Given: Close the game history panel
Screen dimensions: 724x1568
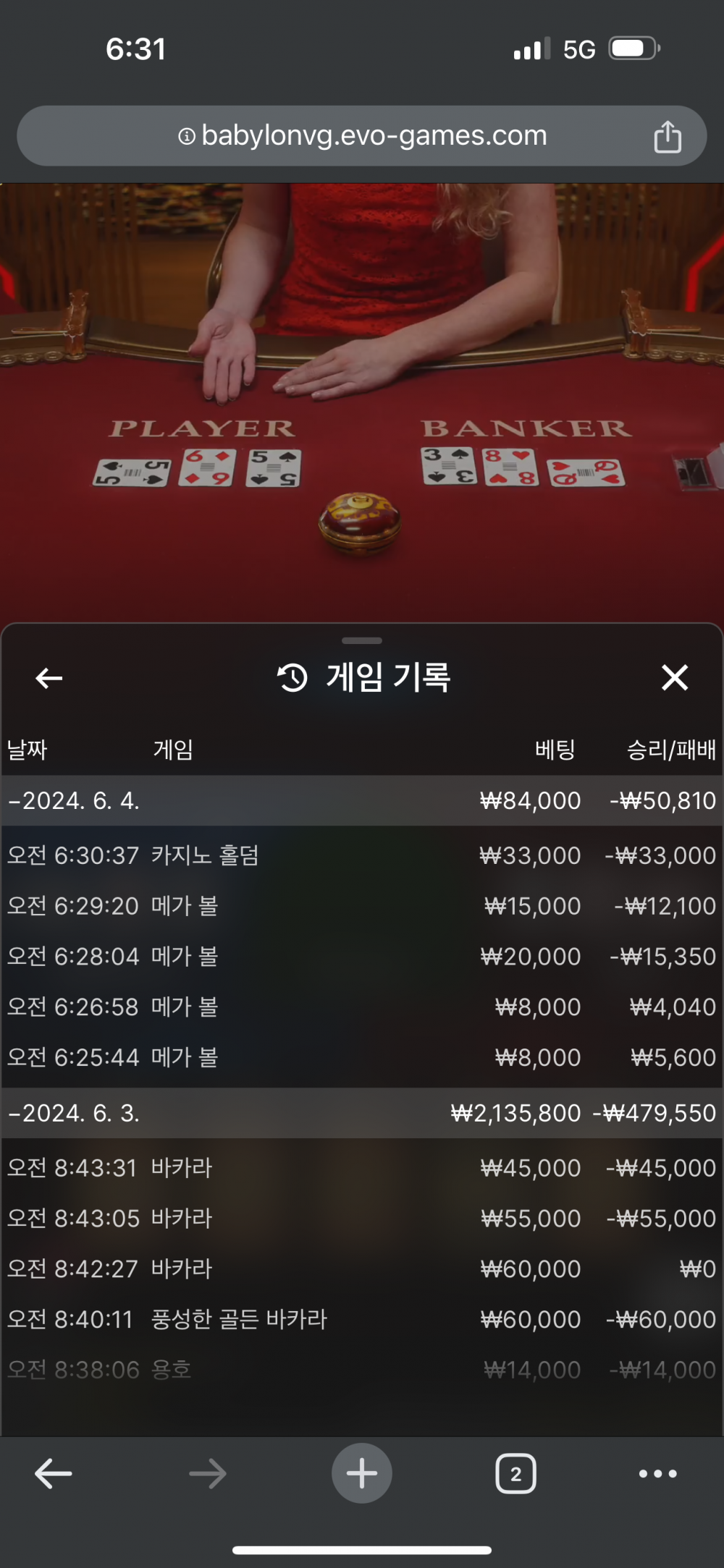Looking at the screenshot, I should click(674, 678).
